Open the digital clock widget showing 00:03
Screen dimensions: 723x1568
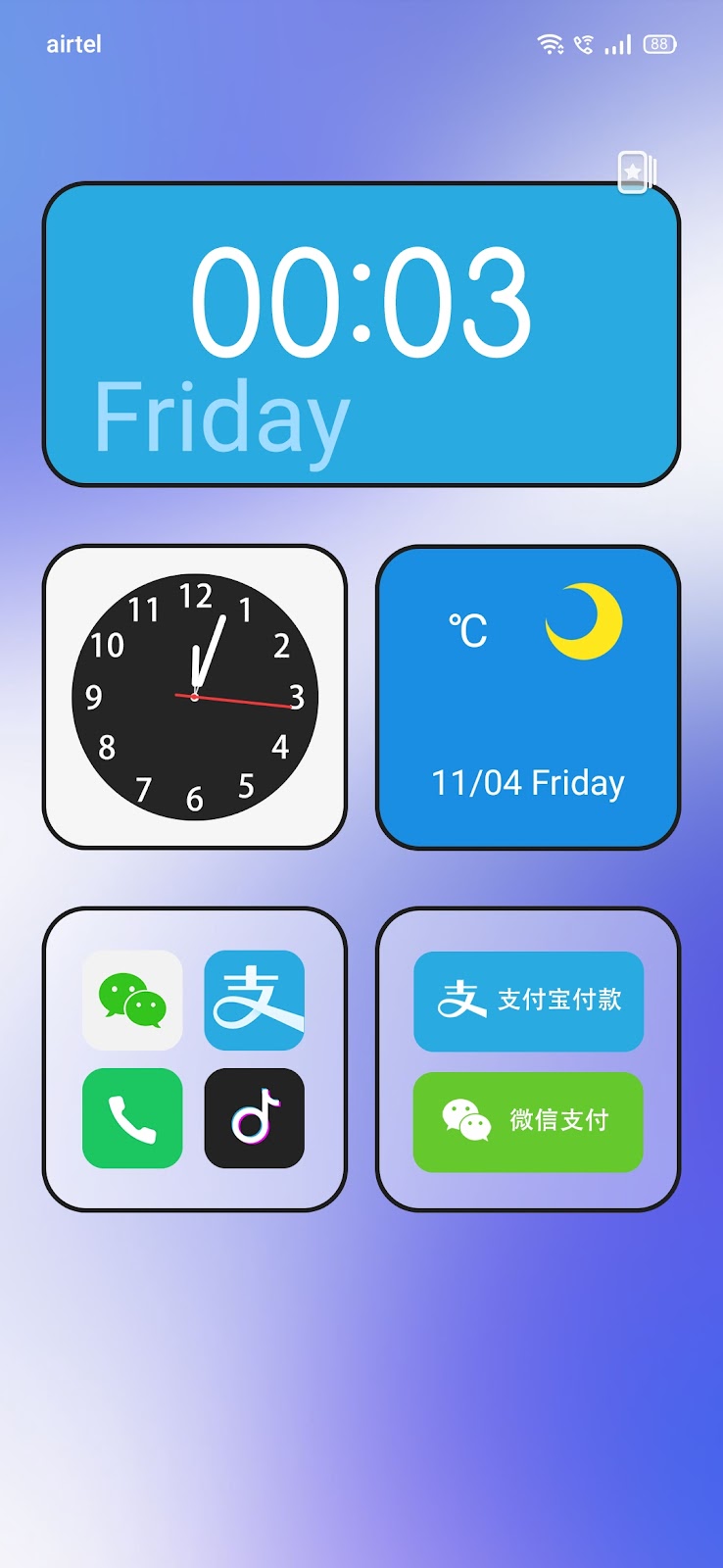click(361, 334)
